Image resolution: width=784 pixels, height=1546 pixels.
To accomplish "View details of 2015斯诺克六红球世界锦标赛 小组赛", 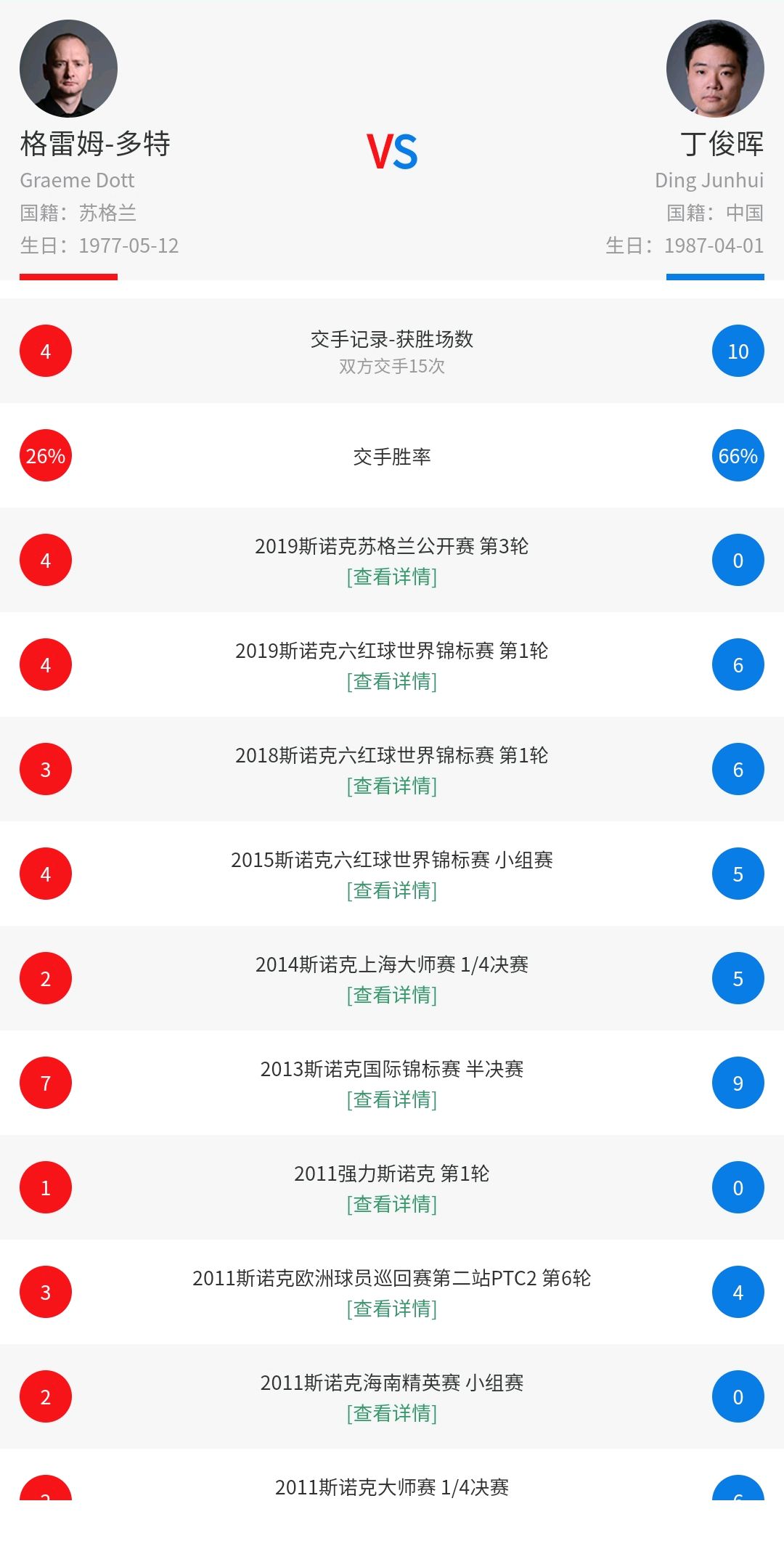I will 392,893.
